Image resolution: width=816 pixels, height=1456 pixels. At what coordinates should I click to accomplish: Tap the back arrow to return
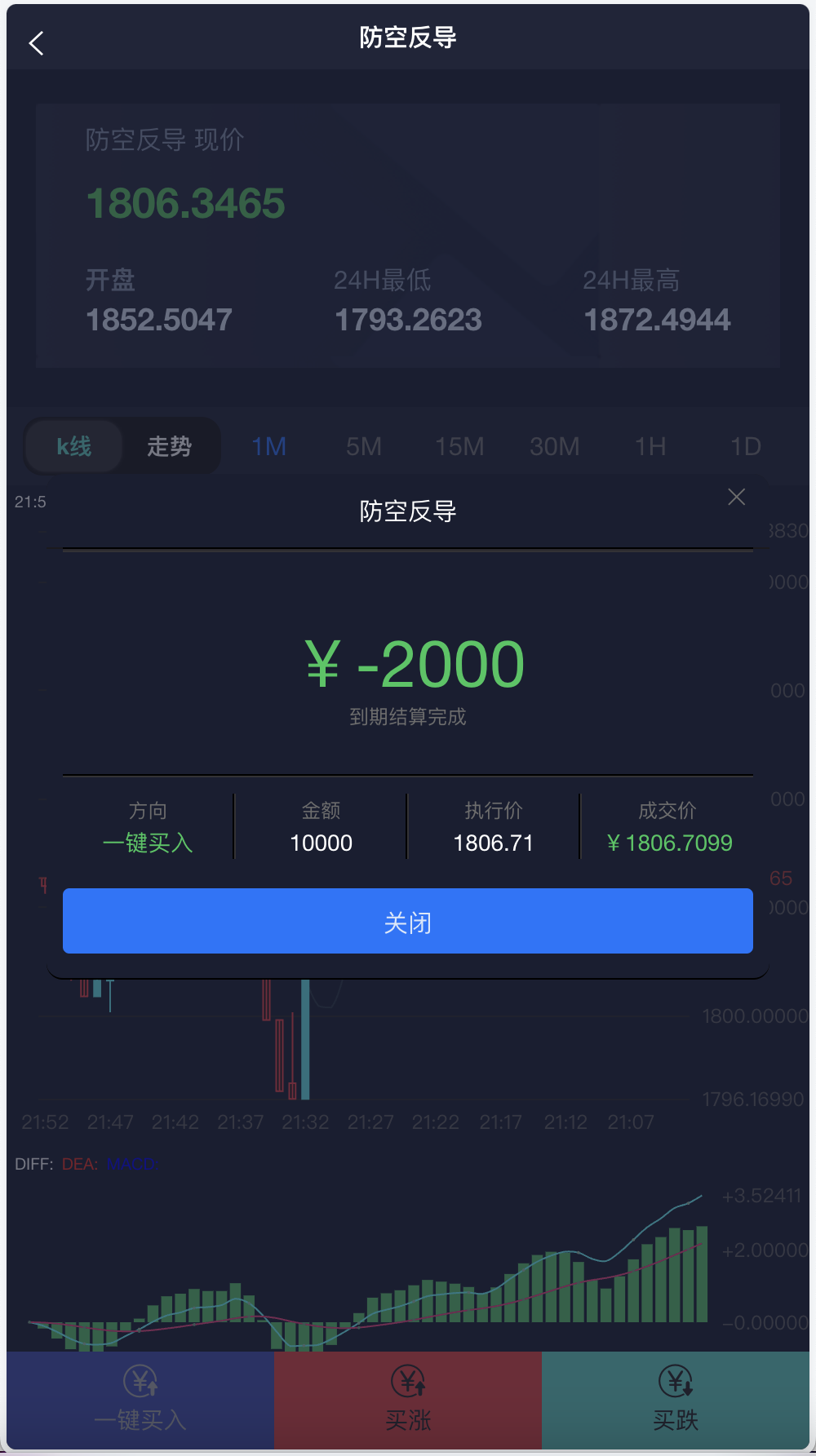tap(36, 42)
